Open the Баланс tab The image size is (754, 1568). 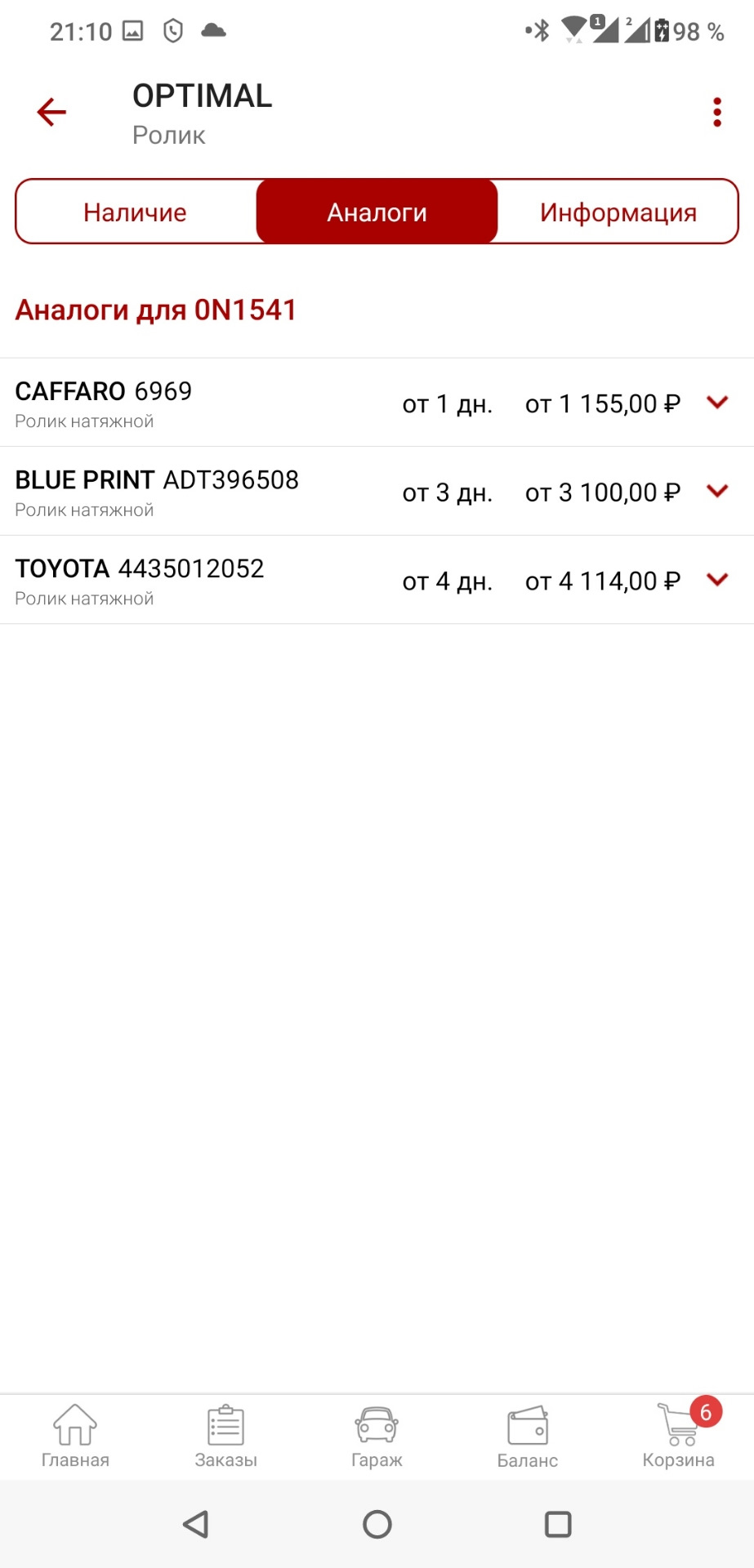[528, 1437]
